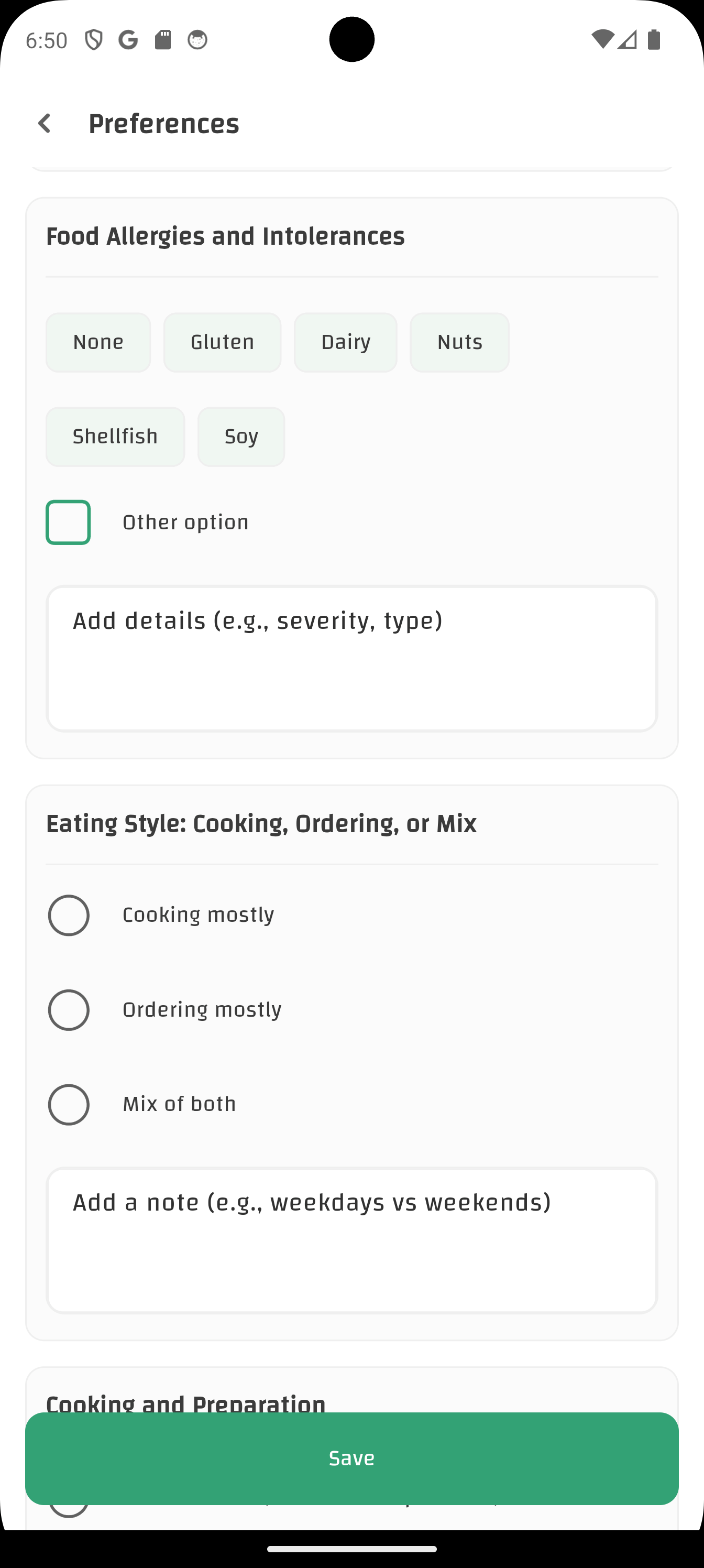Choose Mix of both eating style

(69, 1104)
